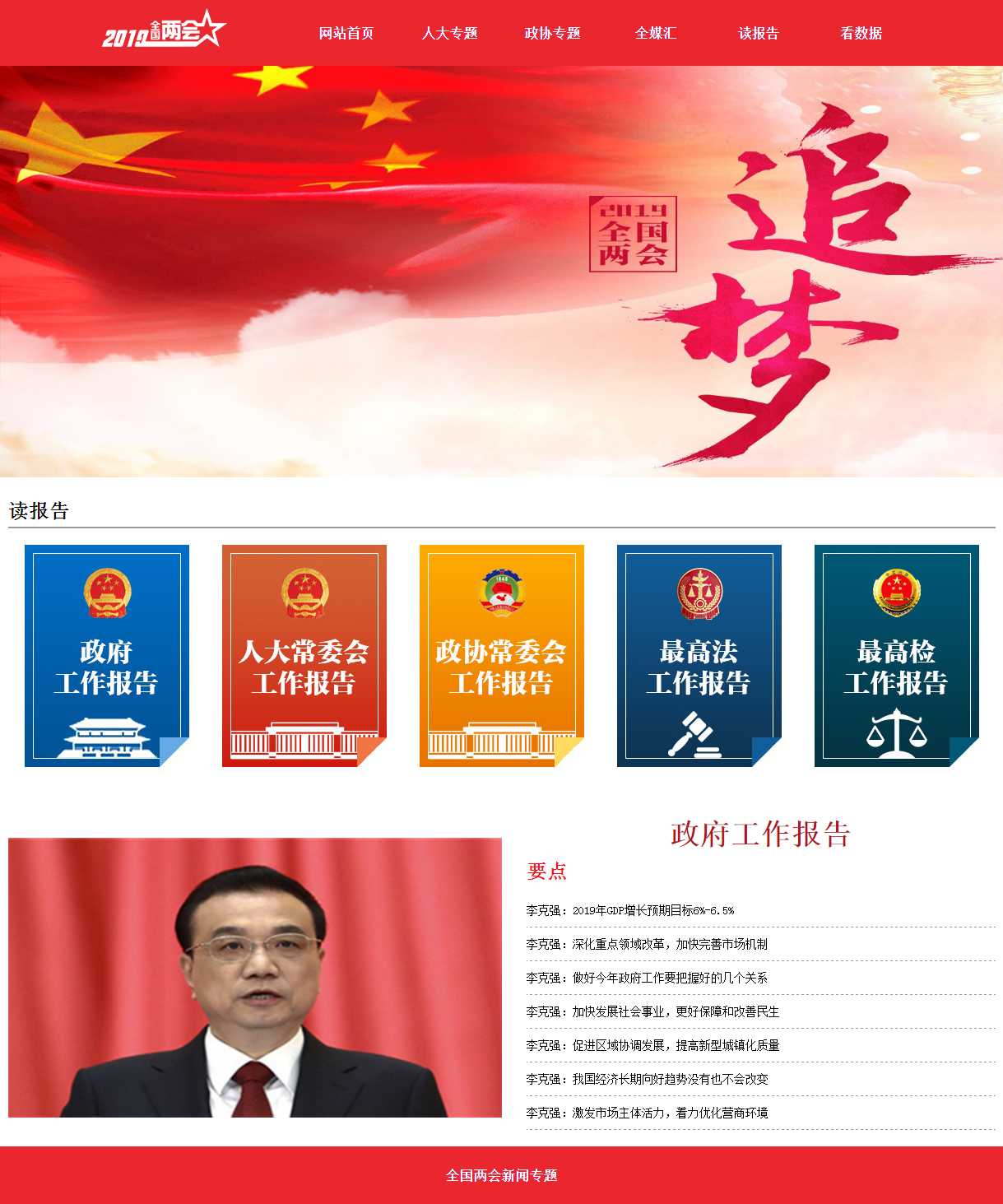The image size is (1003, 1204).
Task: Open the 看数据 nav item
Action: (x=861, y=33)
